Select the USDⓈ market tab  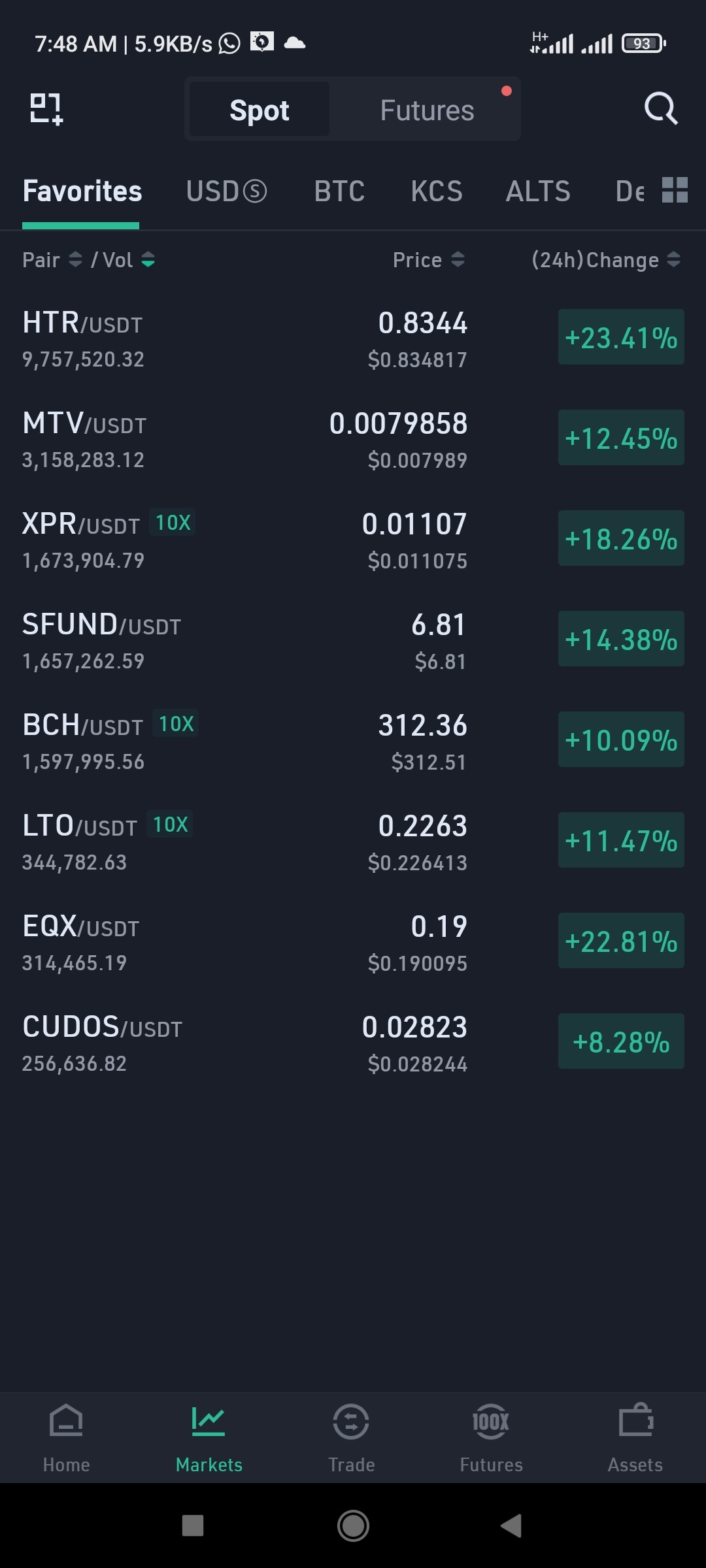(x=226, y=191)
